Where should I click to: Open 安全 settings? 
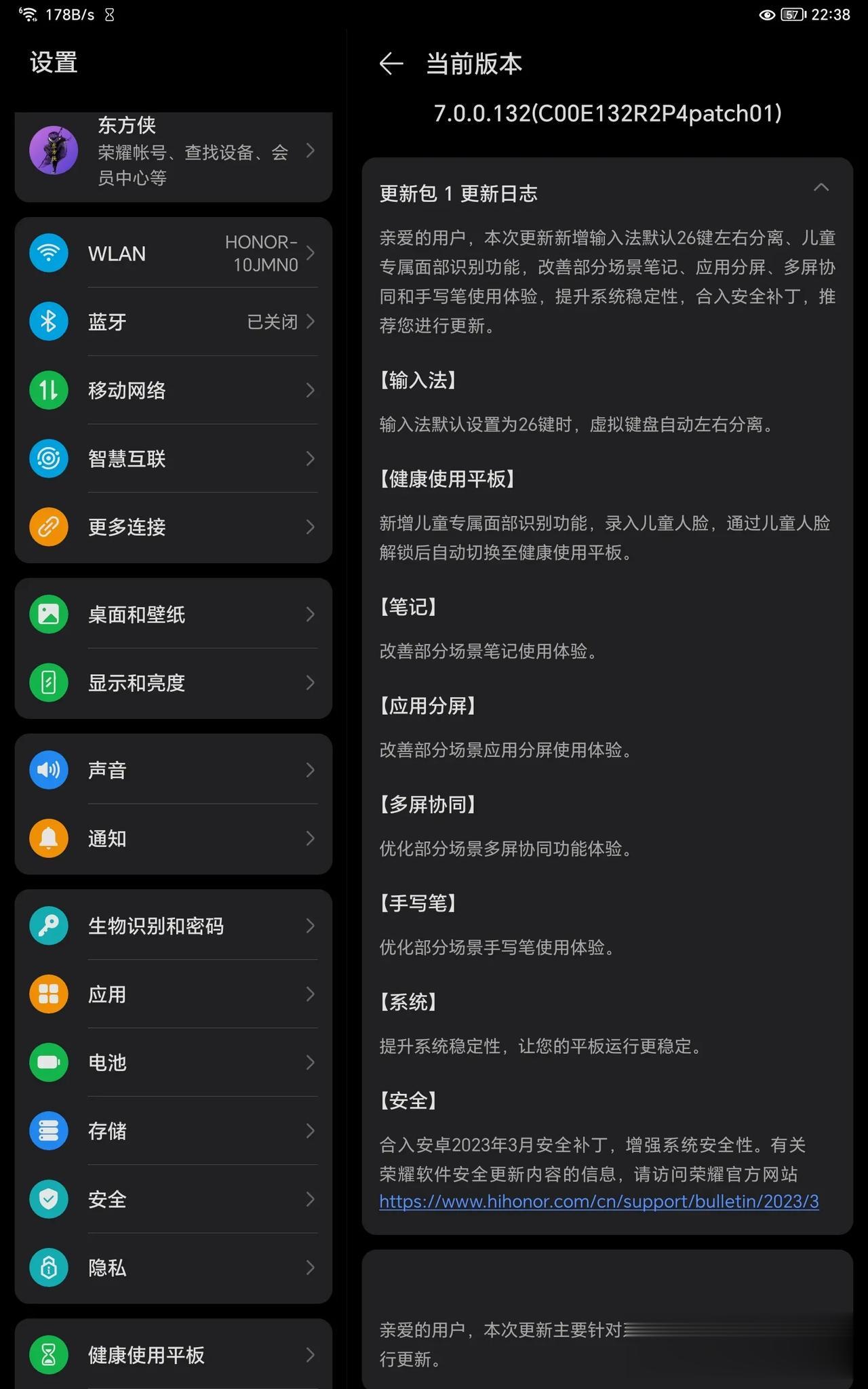click(174, 1199)
